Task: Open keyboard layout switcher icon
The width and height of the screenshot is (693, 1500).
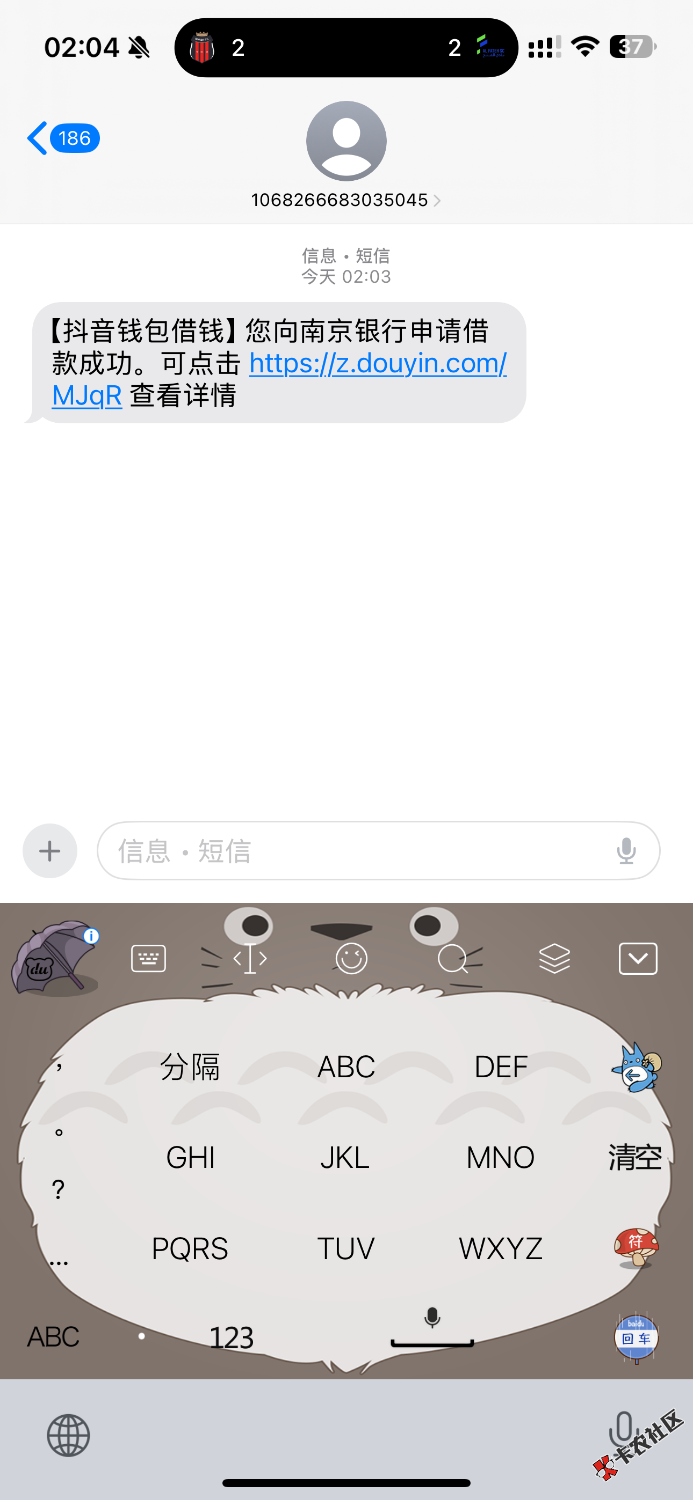Action: [149, 960]
